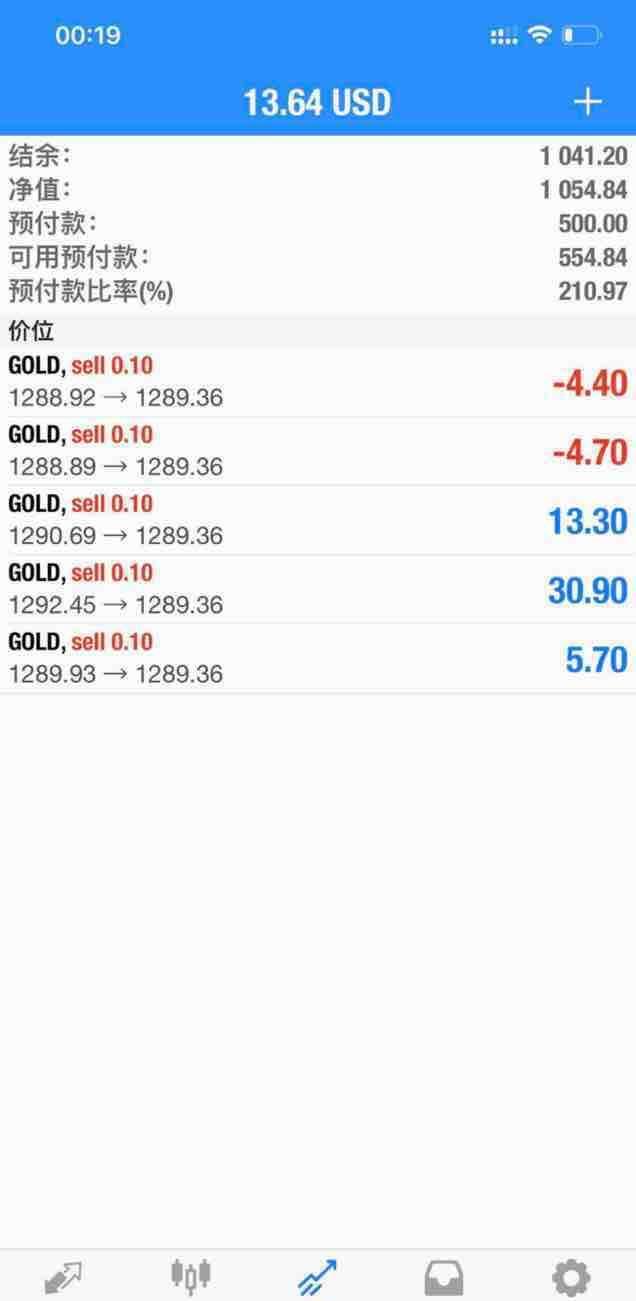Open the GOLD sell position at 1290.69
Image resolution: width=636 pixels, height=1301 pixels.
coord(318,520)
